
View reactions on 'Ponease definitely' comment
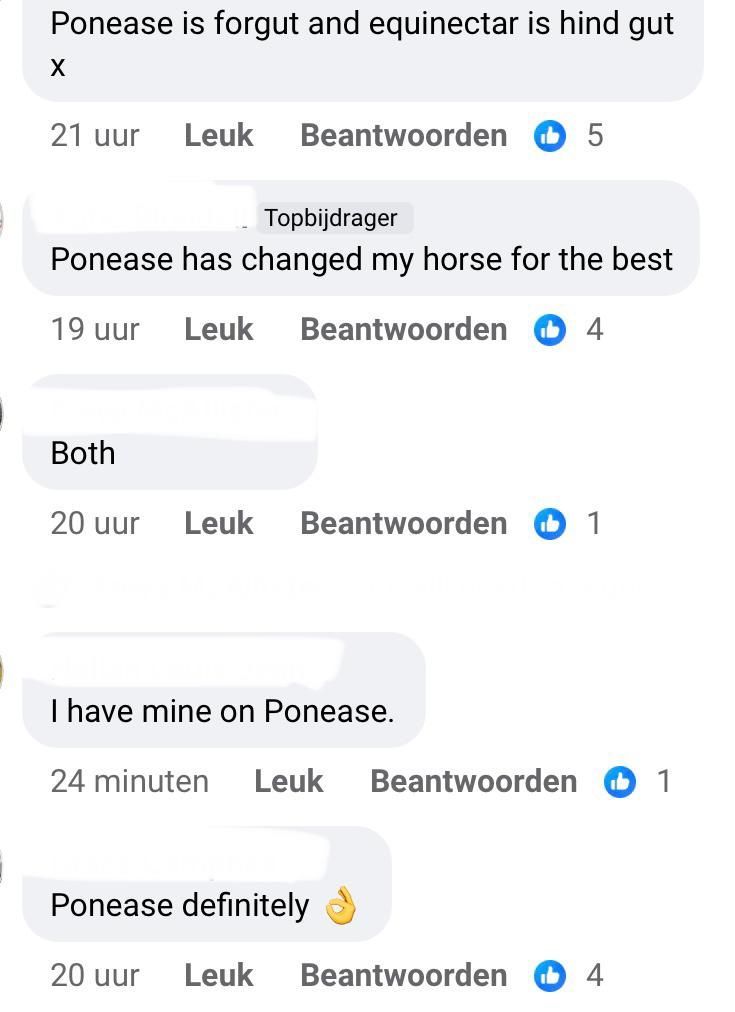(569, 975)
